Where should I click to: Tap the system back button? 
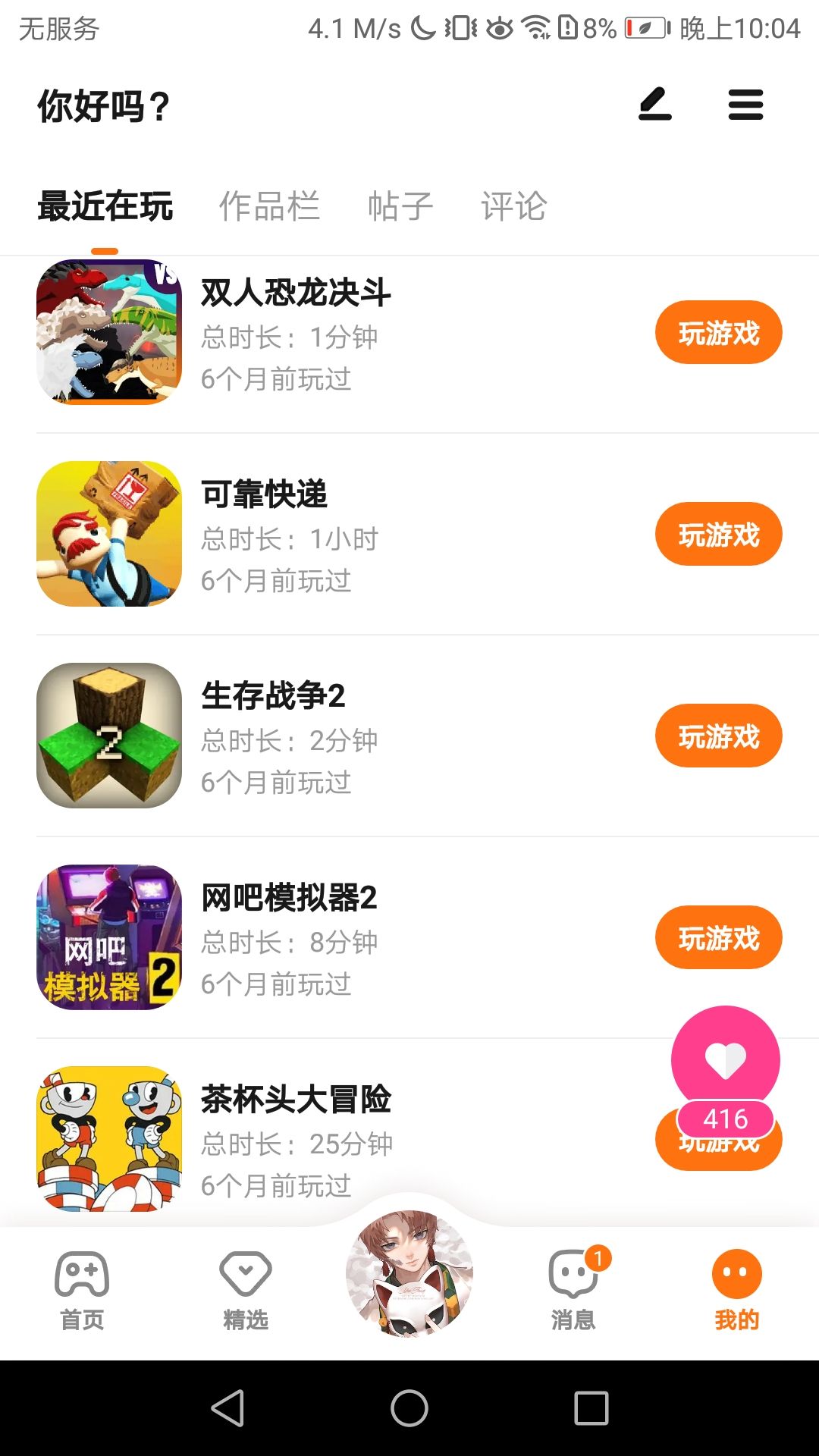(227, 1408)
